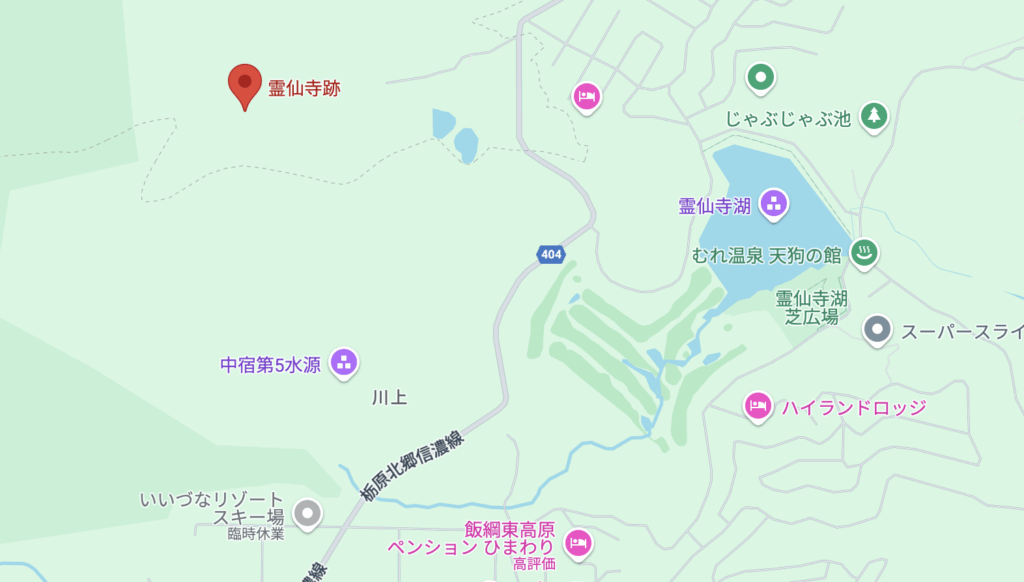Open the むれ温泉 天狗の館 hot spring marker
The width and height of the screenshot is (1024, 582).
click(865, 253)
